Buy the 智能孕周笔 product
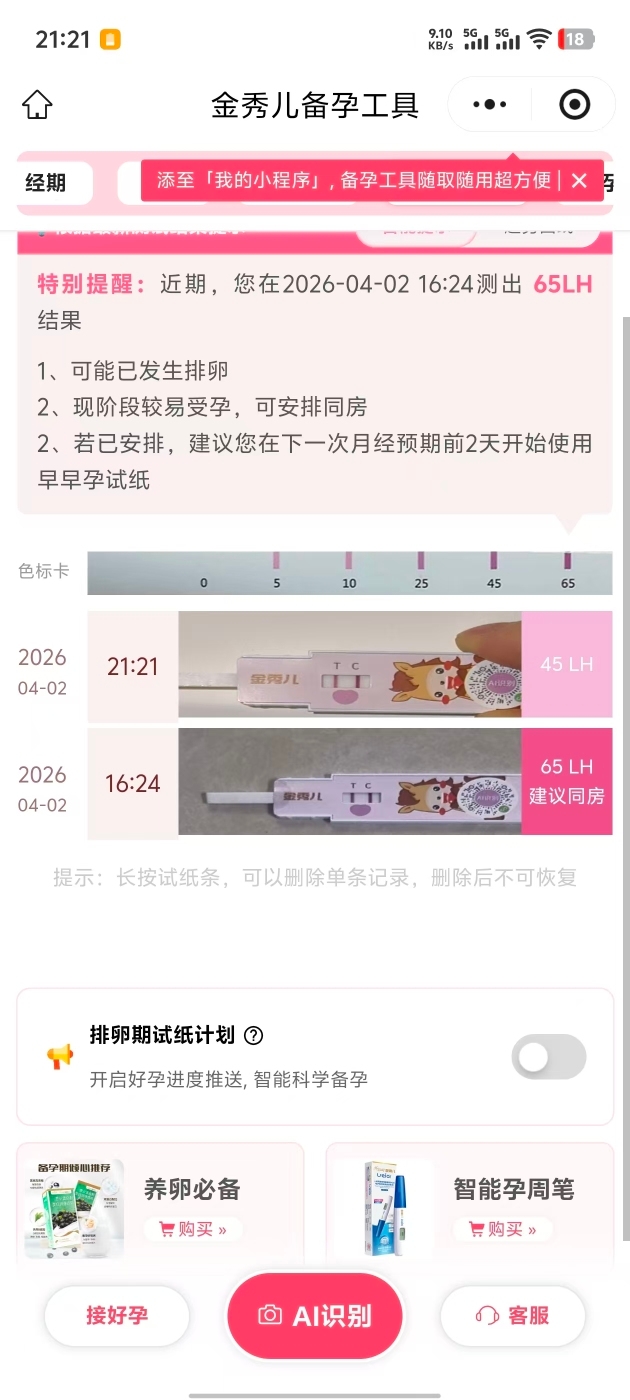The width and height of the screenshot is (630, 1400). (x=502, y=1229)
